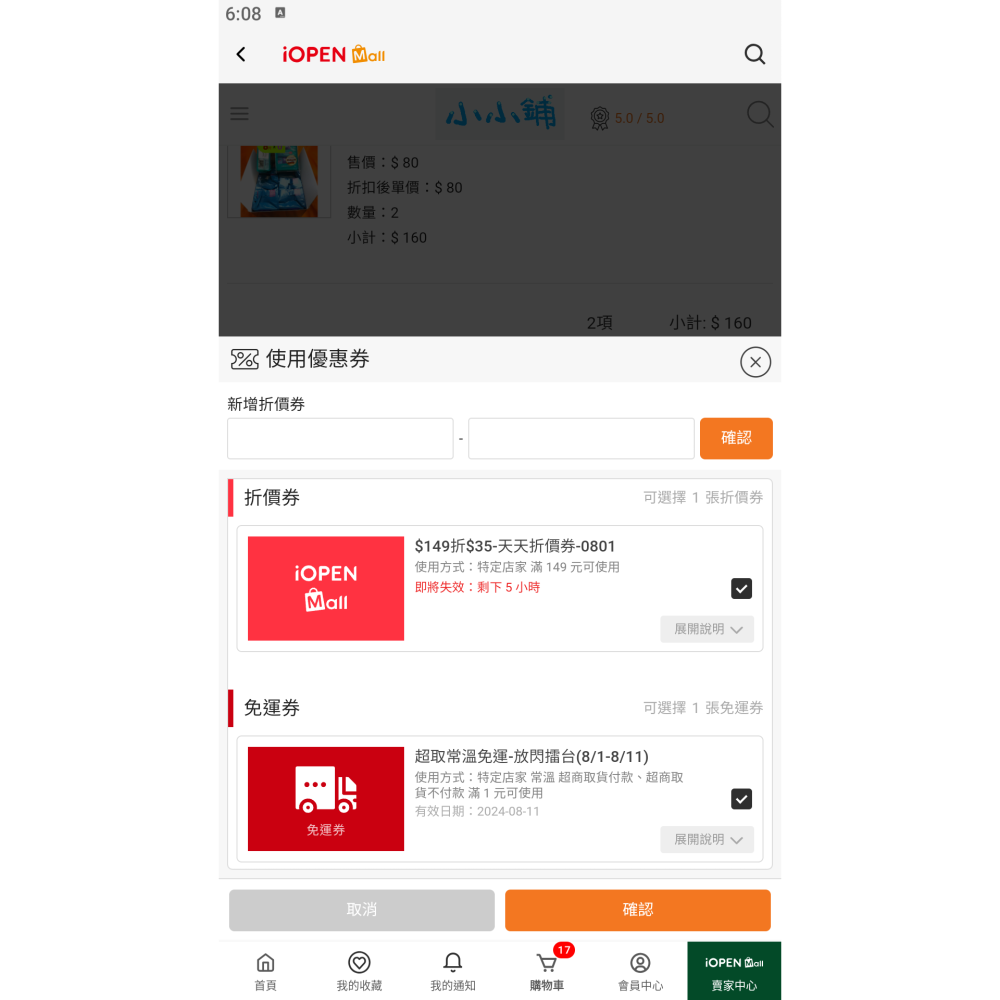The image size is (1000, 1000).
Task: Open the 賣家中心 seller center
Action: click(734, 971)
